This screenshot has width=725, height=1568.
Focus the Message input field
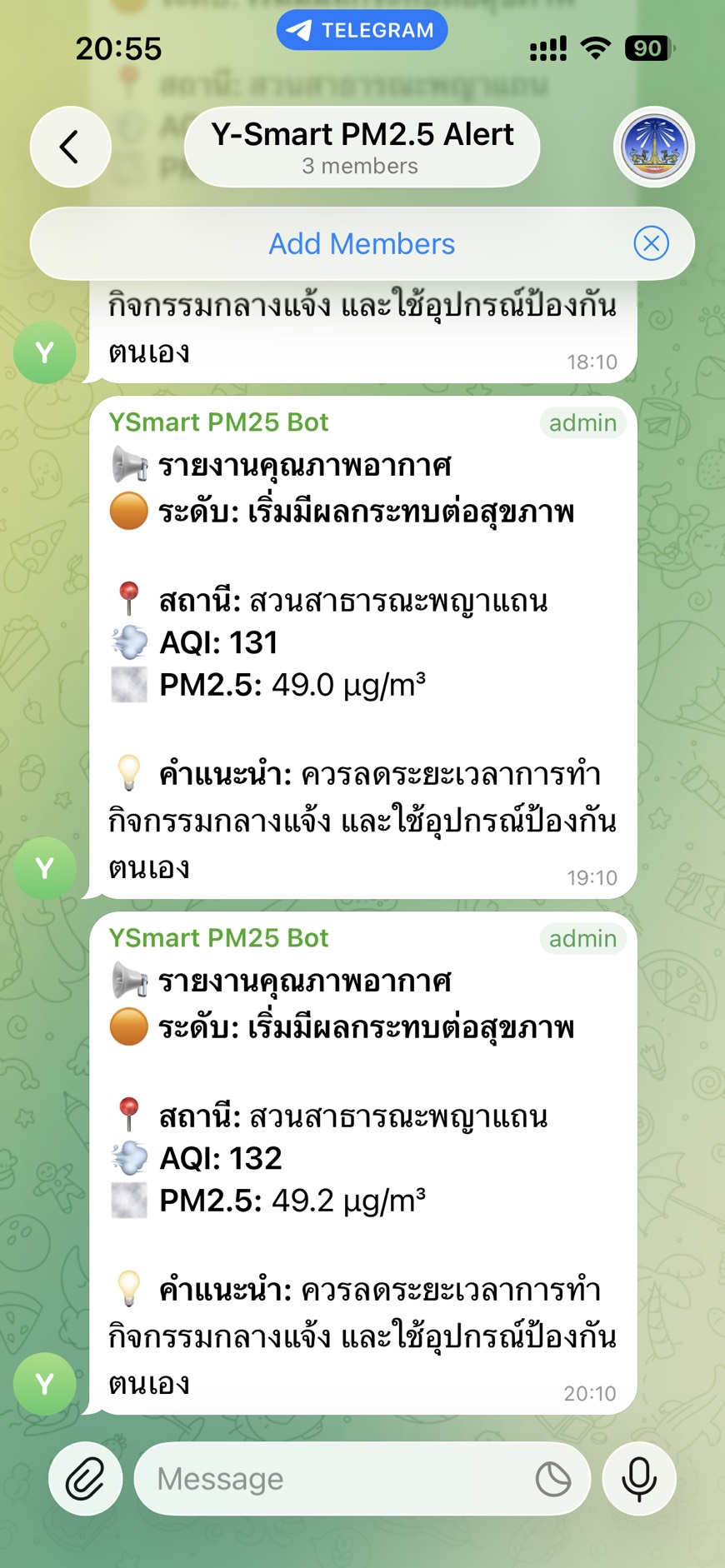pyautogui.click(x=333, y=1479)
